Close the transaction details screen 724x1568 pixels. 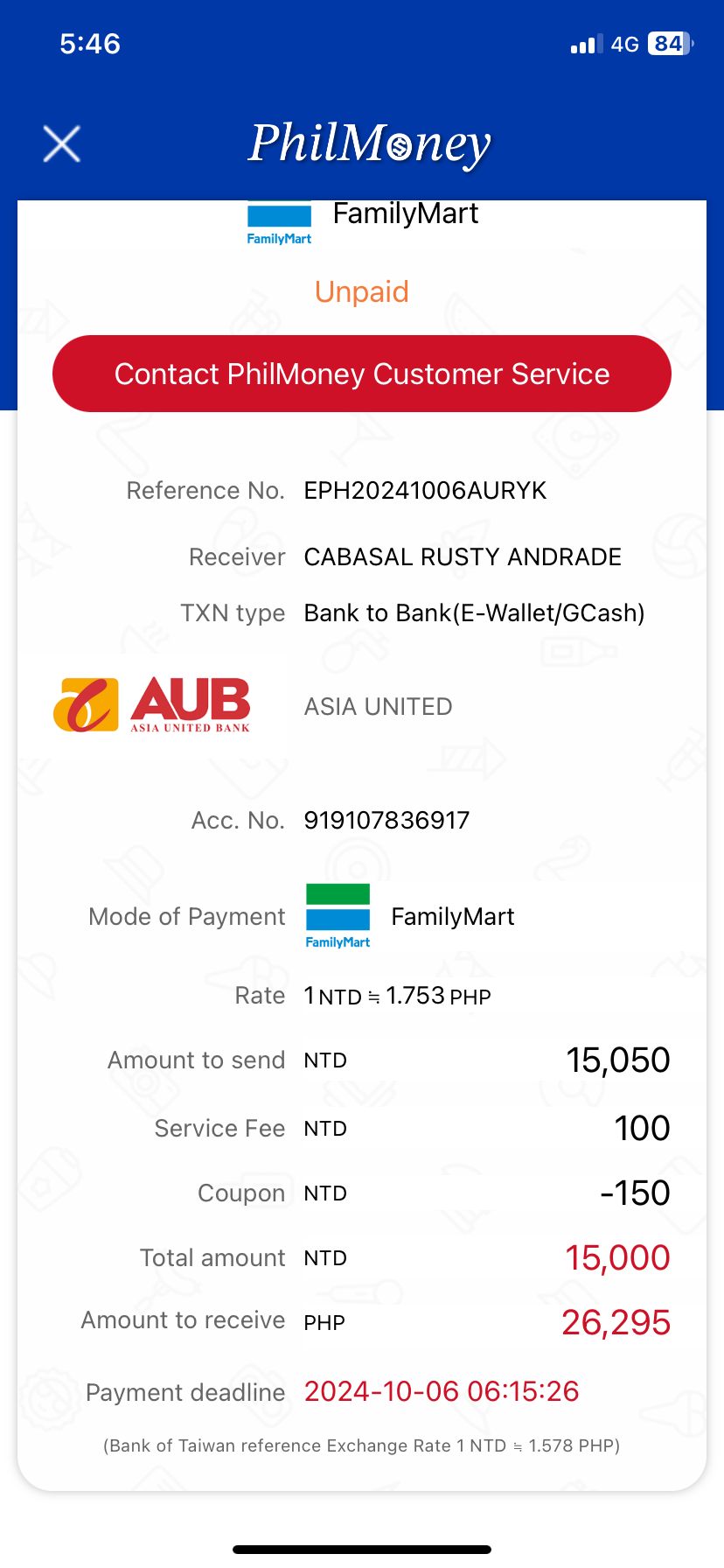62,144
